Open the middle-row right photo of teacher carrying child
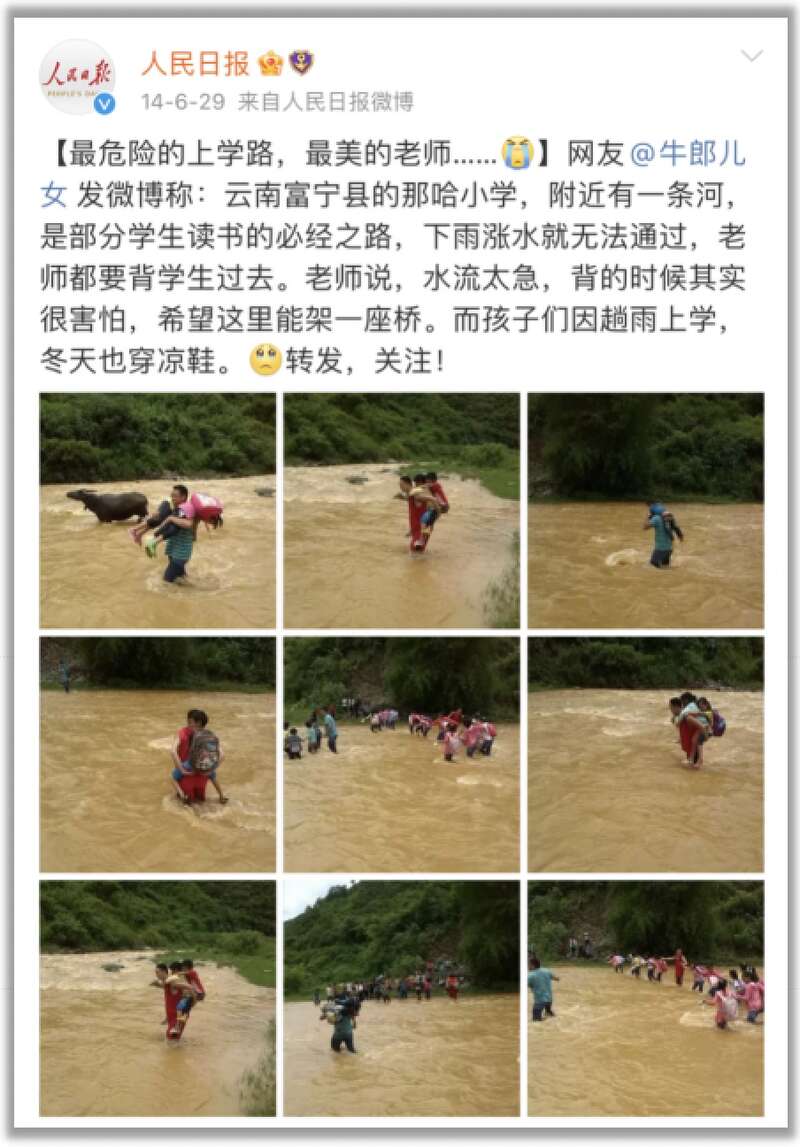The image size is (800, 1147). click(645, 754)
